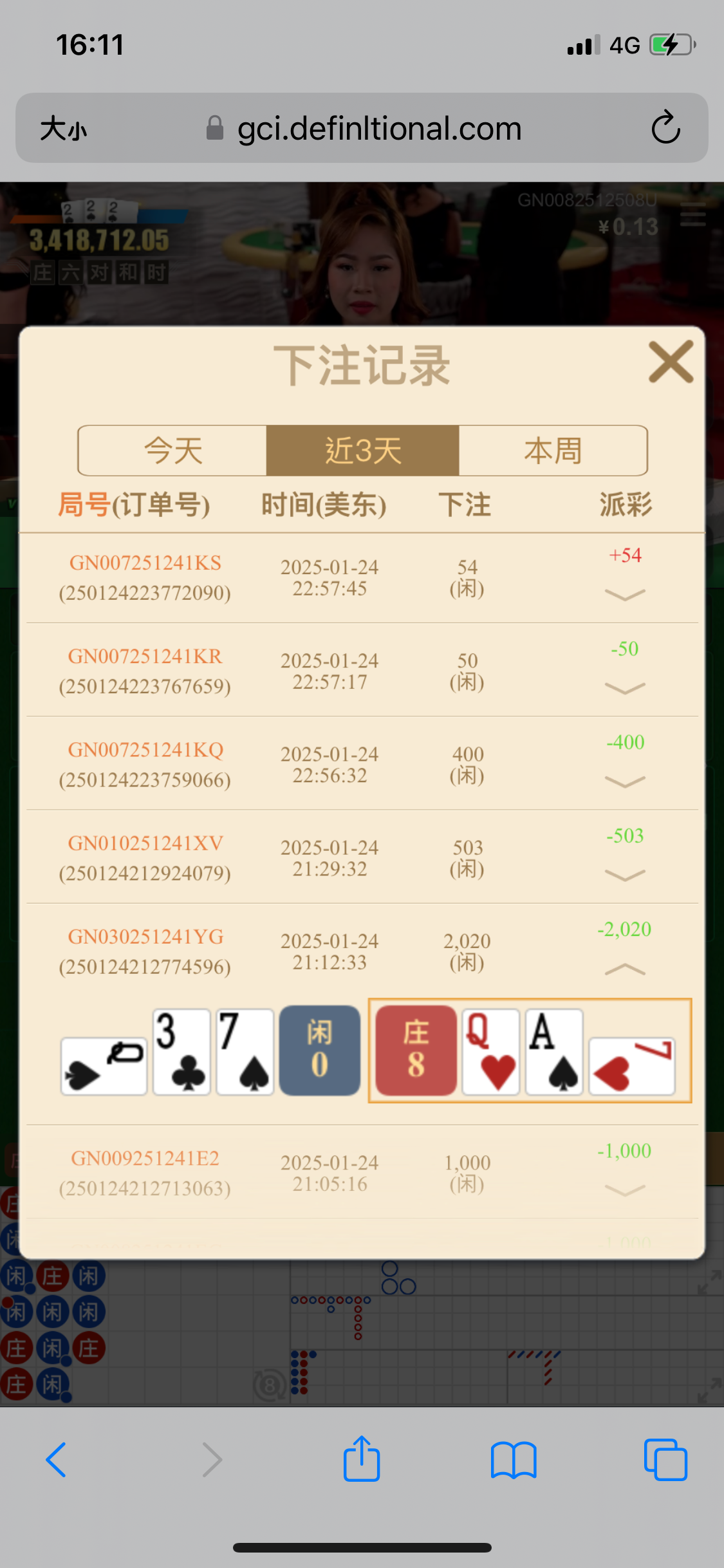Open the Safari tabs overview
This screenshot has height=1568, width=724.
coord(665,1460)
